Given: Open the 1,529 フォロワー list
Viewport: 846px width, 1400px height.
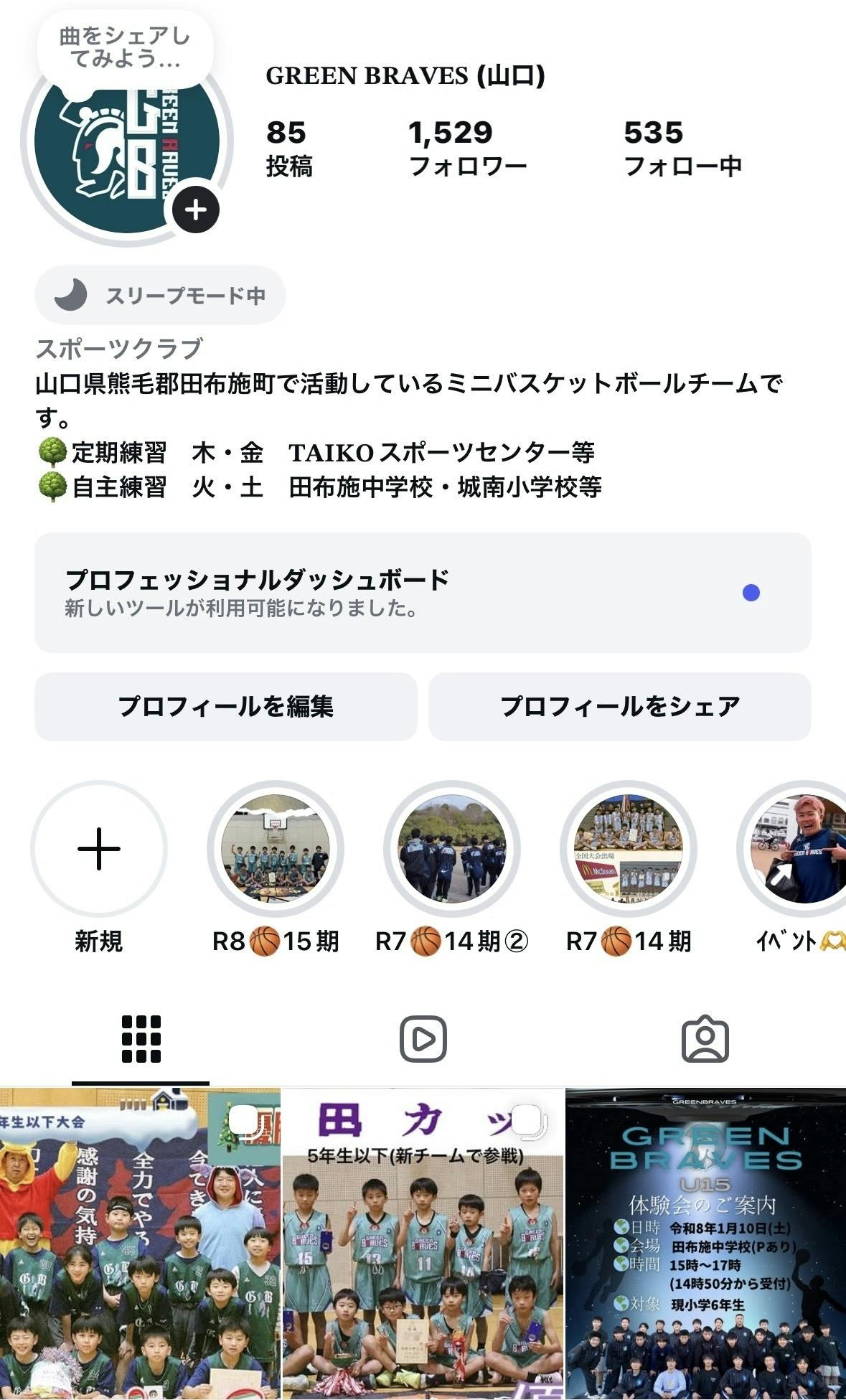Looking at the screenshot, I should click(467, 148).
